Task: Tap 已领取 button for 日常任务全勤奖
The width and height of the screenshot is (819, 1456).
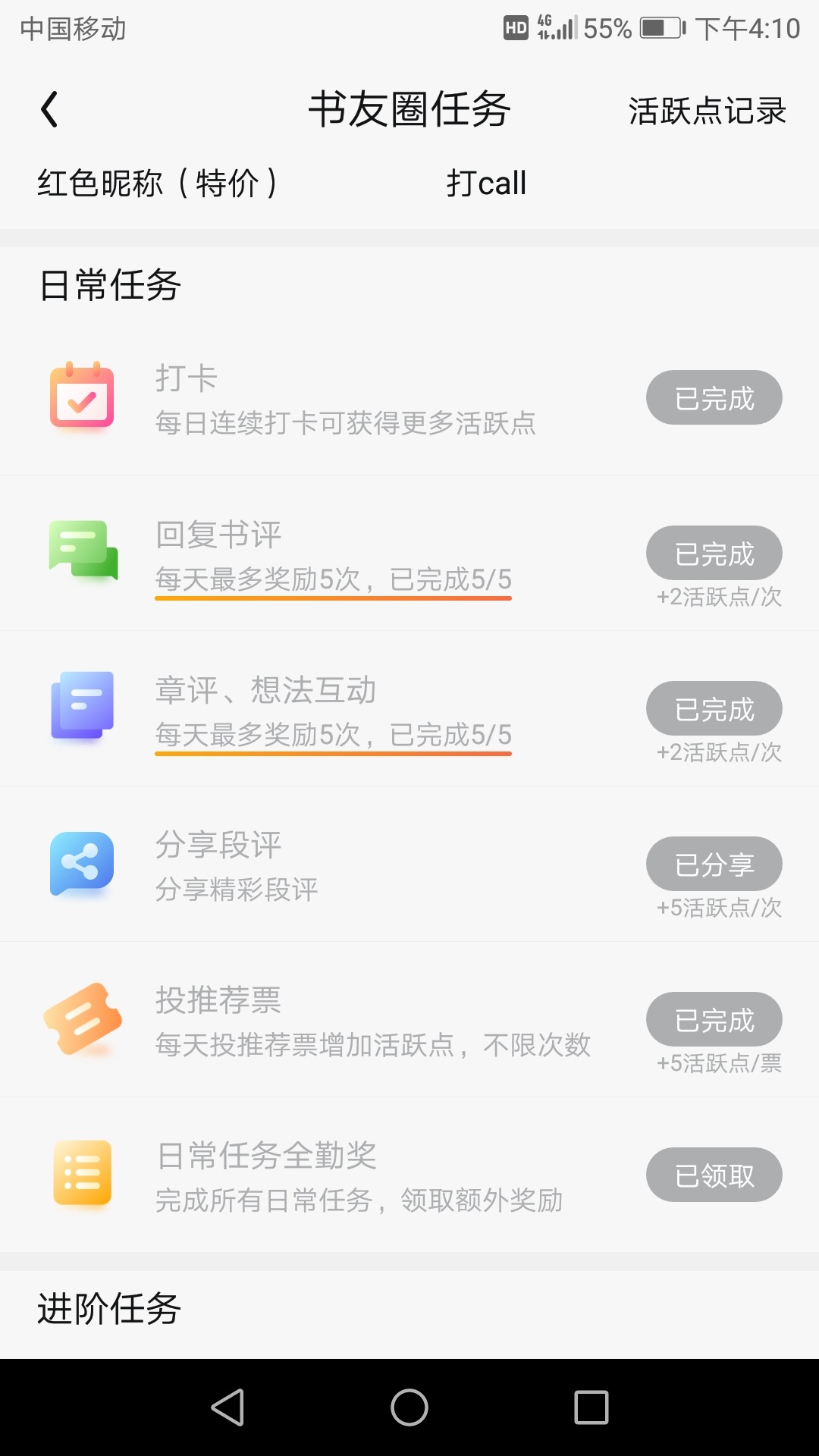Action: [x=714, y=1175]
